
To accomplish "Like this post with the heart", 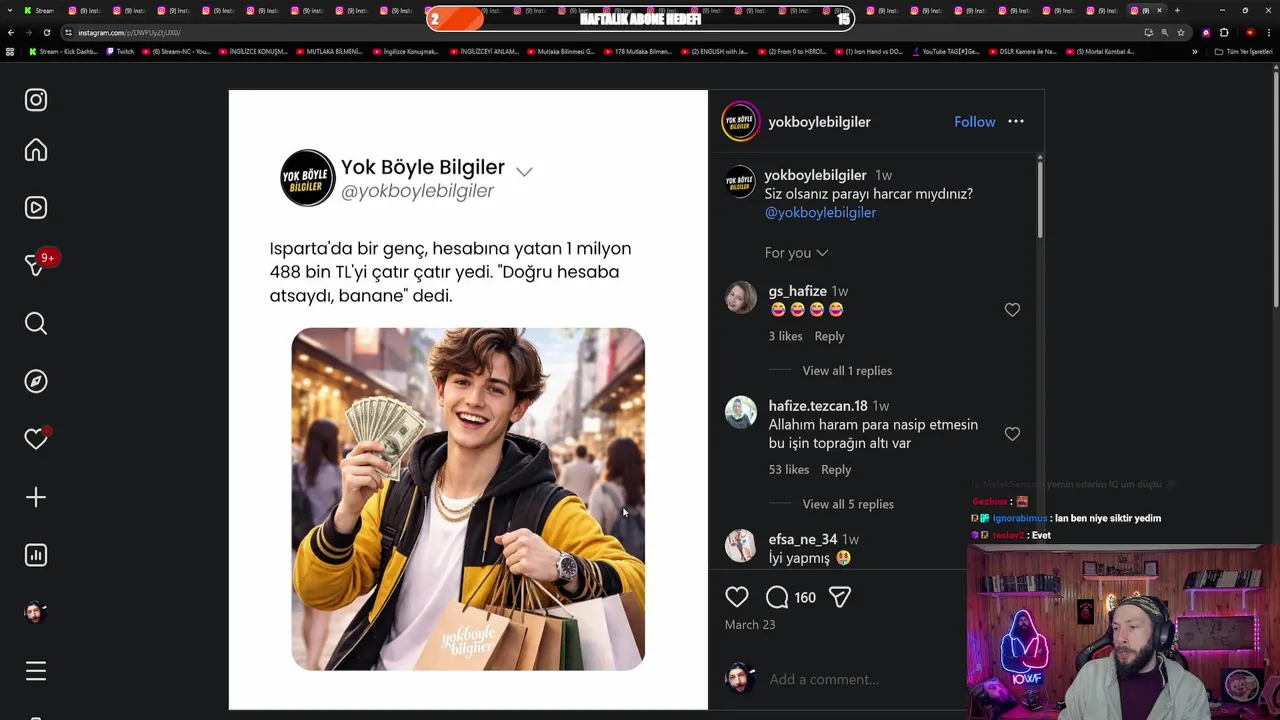I will (737, 597).
